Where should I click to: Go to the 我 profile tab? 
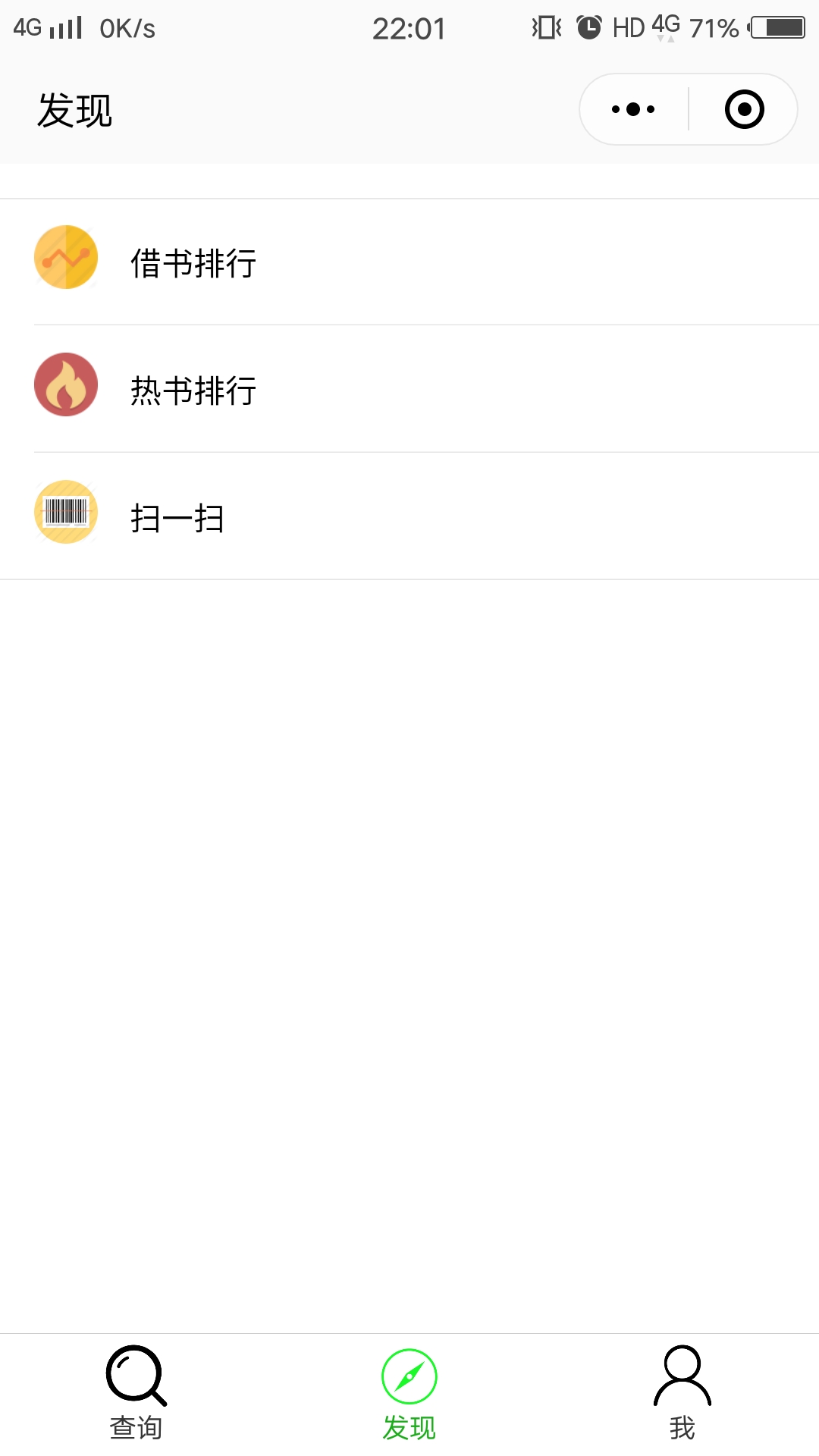[x=682, y=1394]
